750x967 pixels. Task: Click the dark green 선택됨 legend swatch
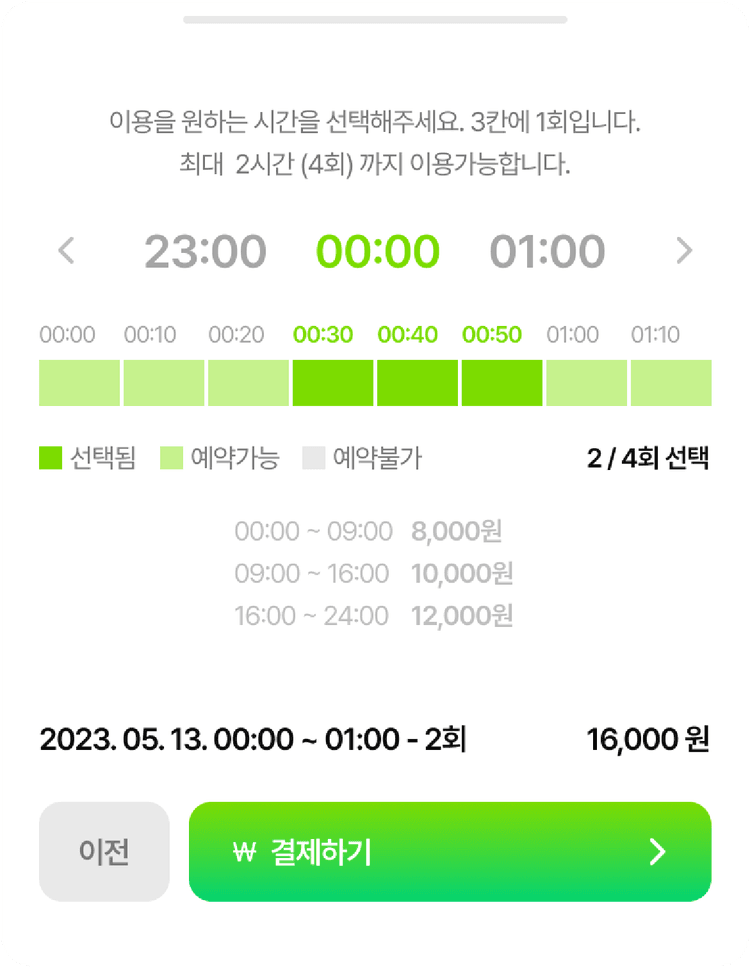click(x=49, y=457)
